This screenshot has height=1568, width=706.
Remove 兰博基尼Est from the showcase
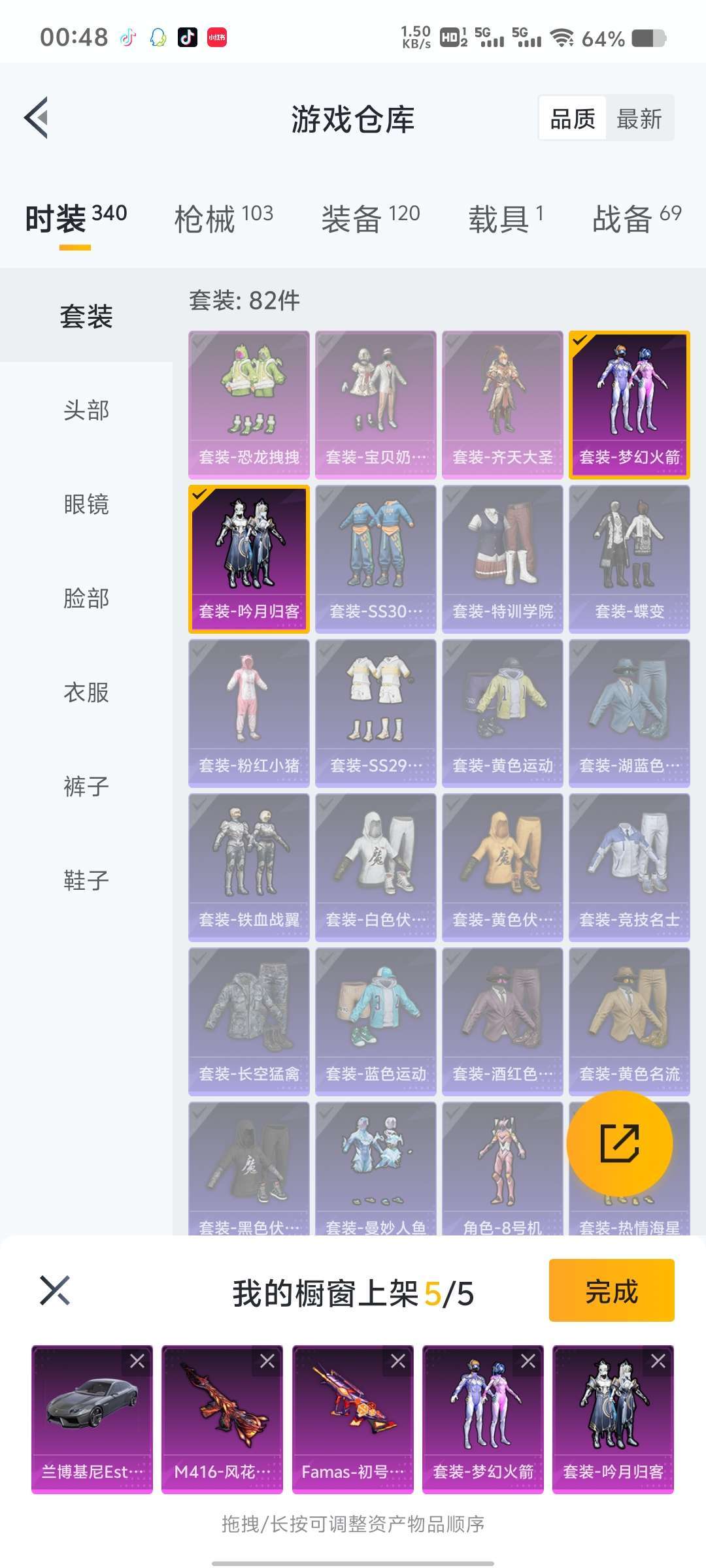click(x=137, y=1361)
